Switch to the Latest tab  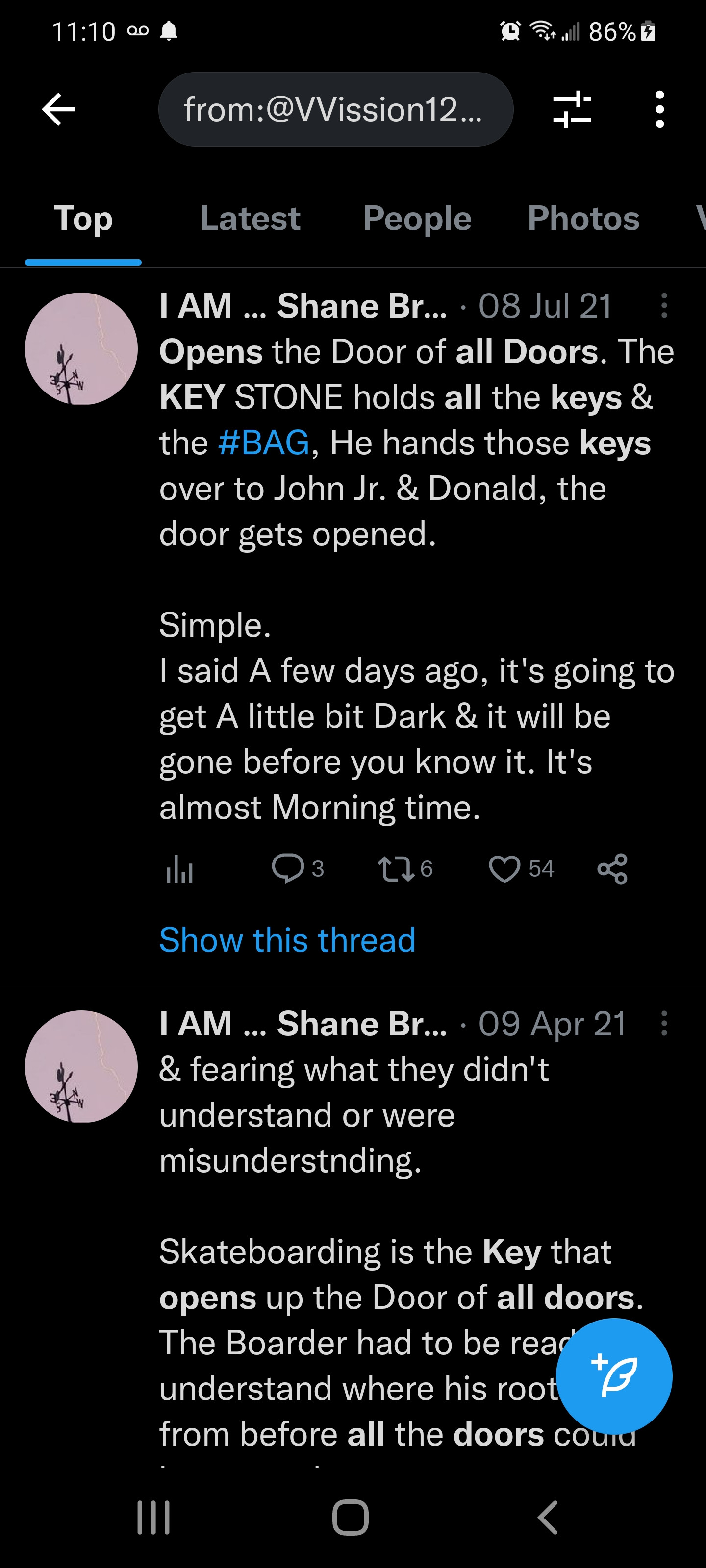point(250,219)
